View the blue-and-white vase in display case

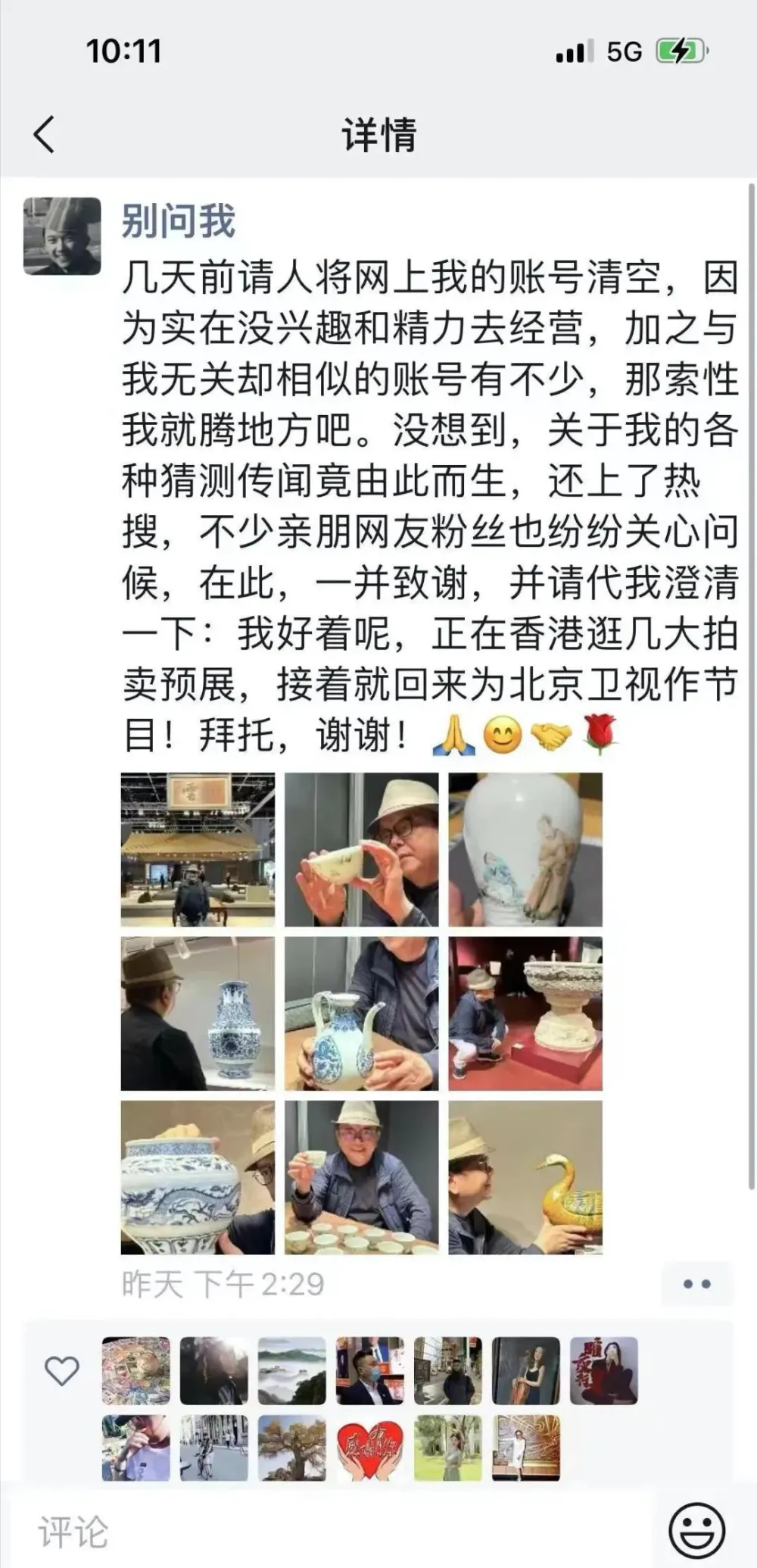pos(198,1014)
